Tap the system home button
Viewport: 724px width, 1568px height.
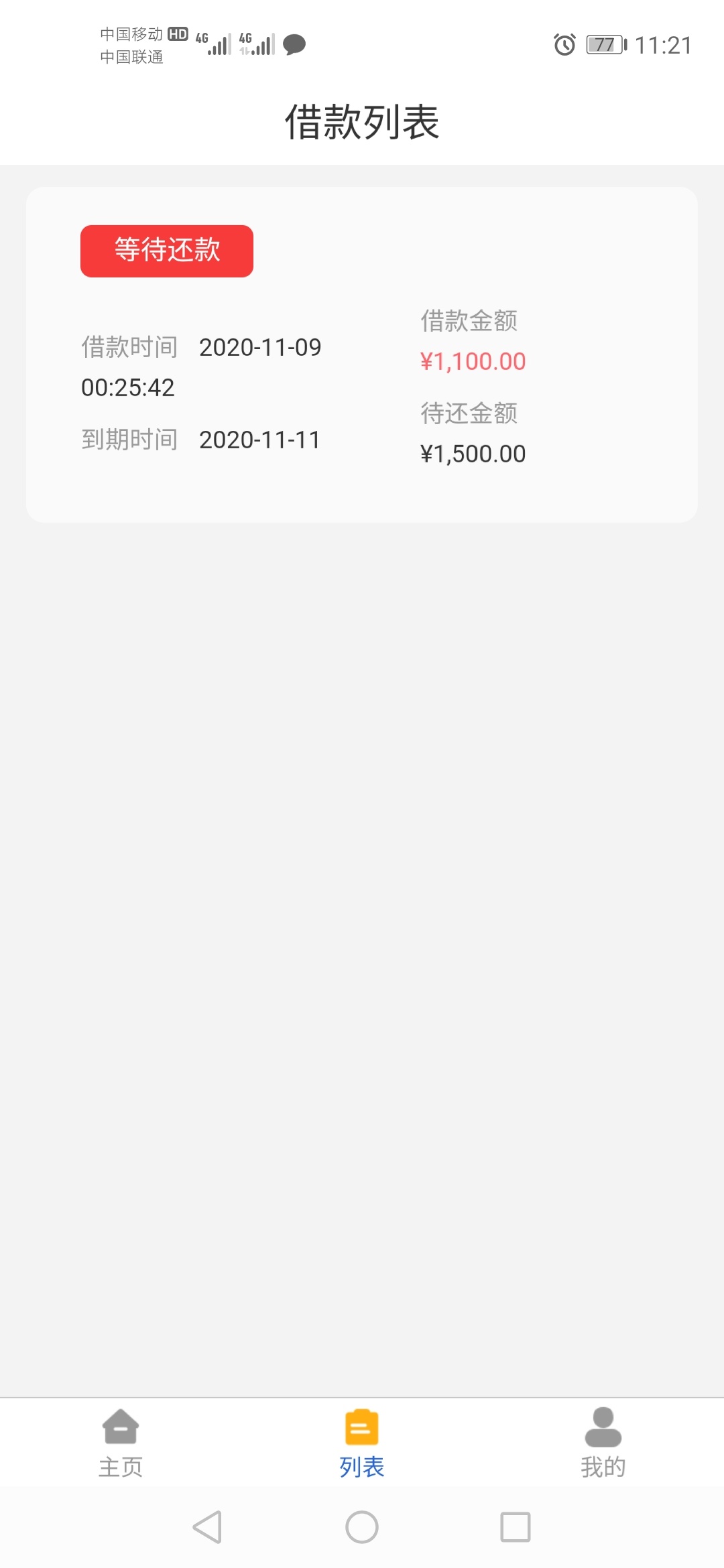(x=362, y=1527)
